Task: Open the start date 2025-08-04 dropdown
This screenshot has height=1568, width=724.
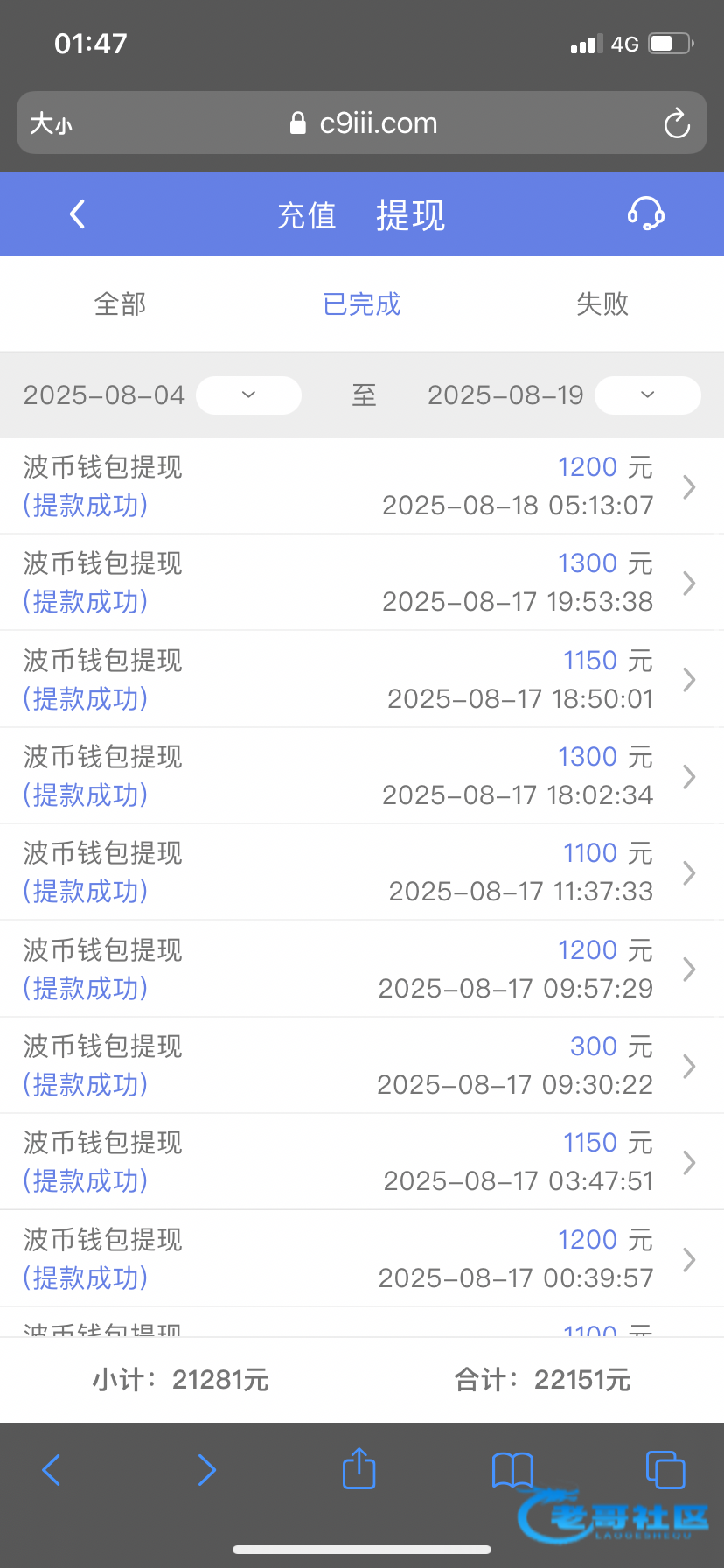Action: [248, 395]
